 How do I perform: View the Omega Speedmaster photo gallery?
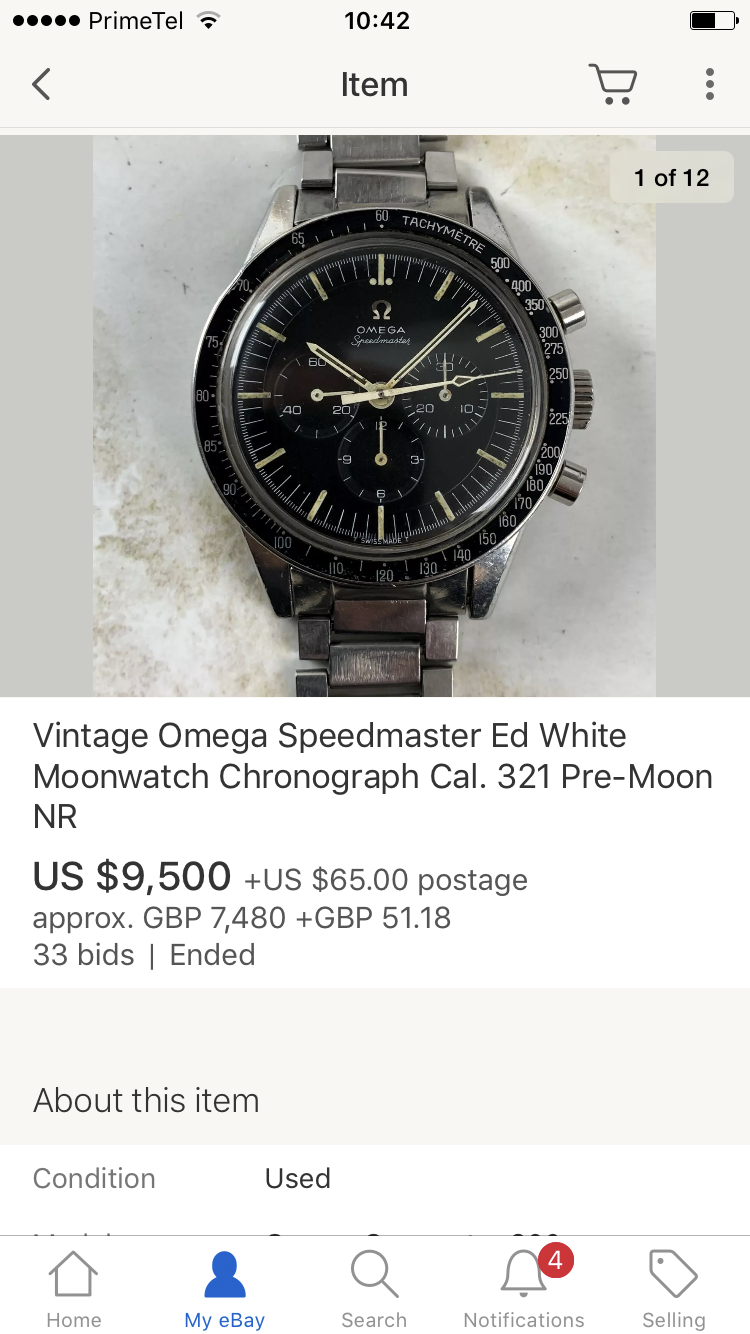point(375,415)
